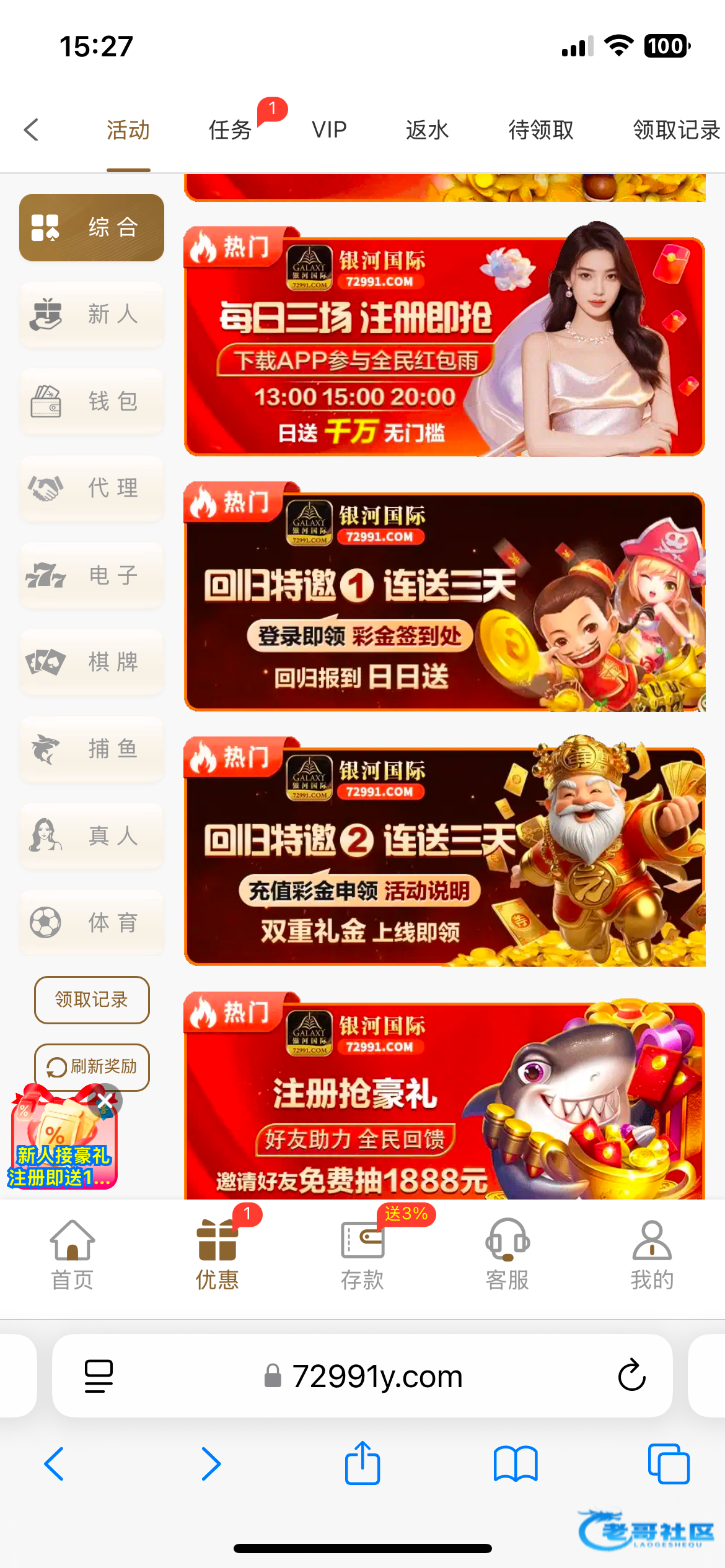
Task: Dismiss the 新人接豪礼 floating banner
Action: click(106, 1100)
